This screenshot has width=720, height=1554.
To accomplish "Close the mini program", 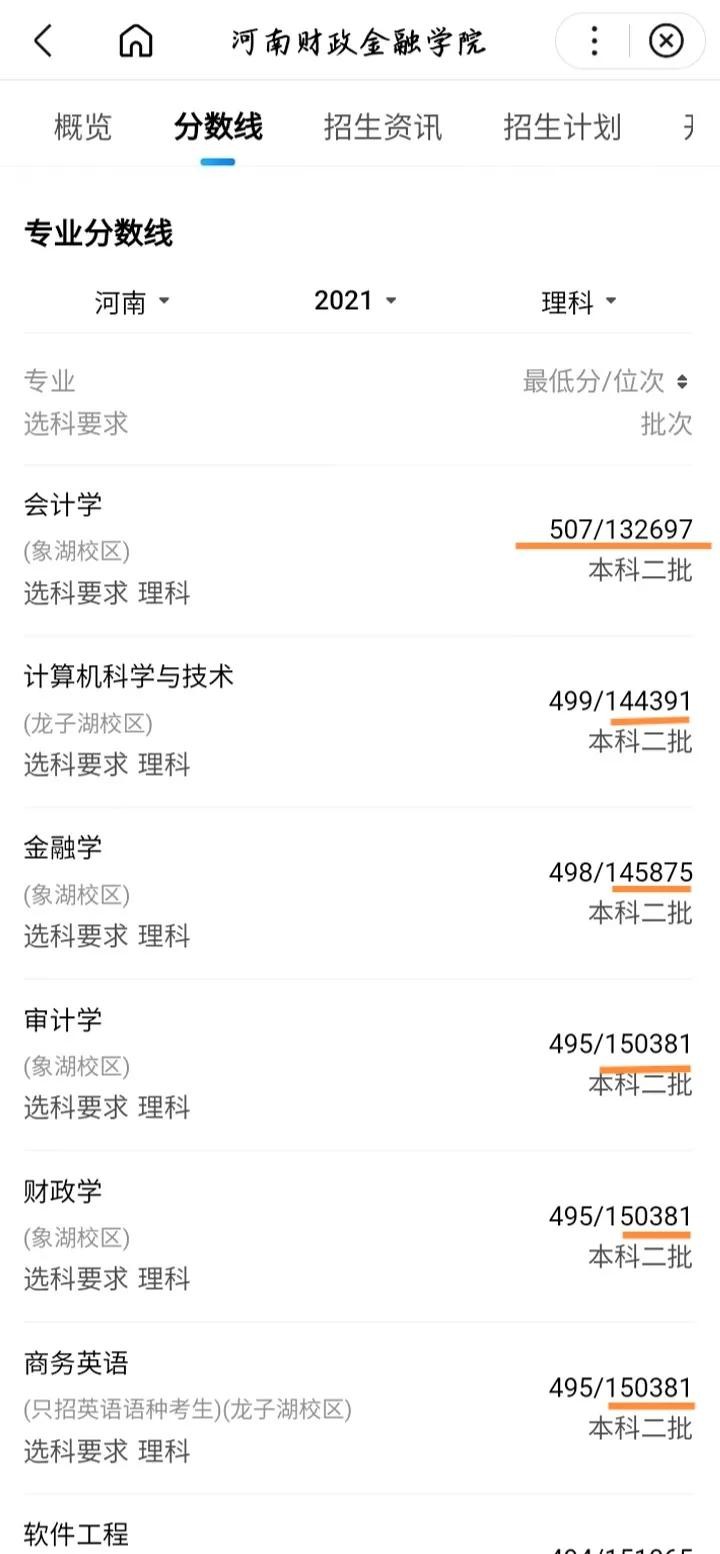I will click(666, 41).
